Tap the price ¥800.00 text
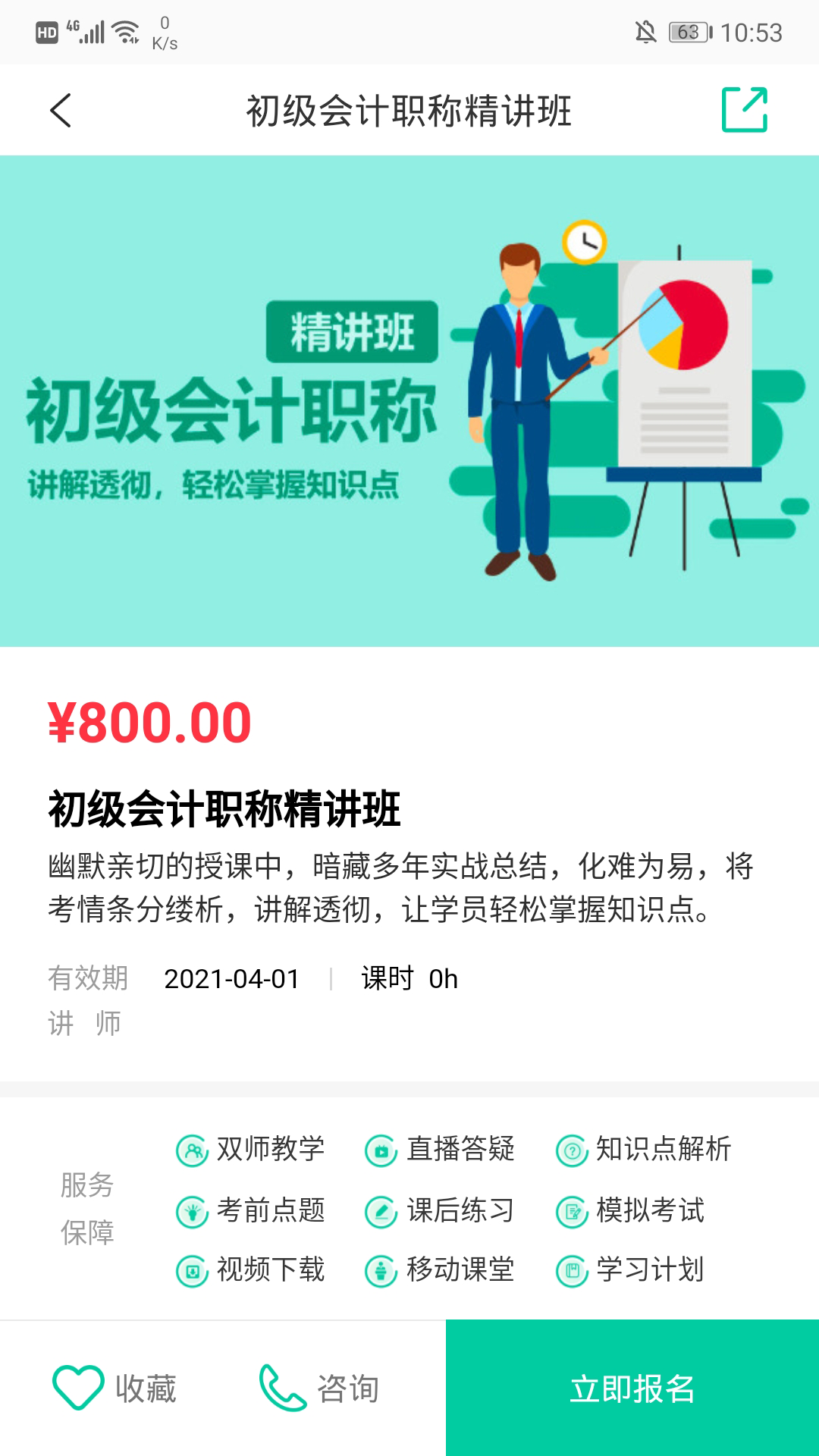 [147, 726]
